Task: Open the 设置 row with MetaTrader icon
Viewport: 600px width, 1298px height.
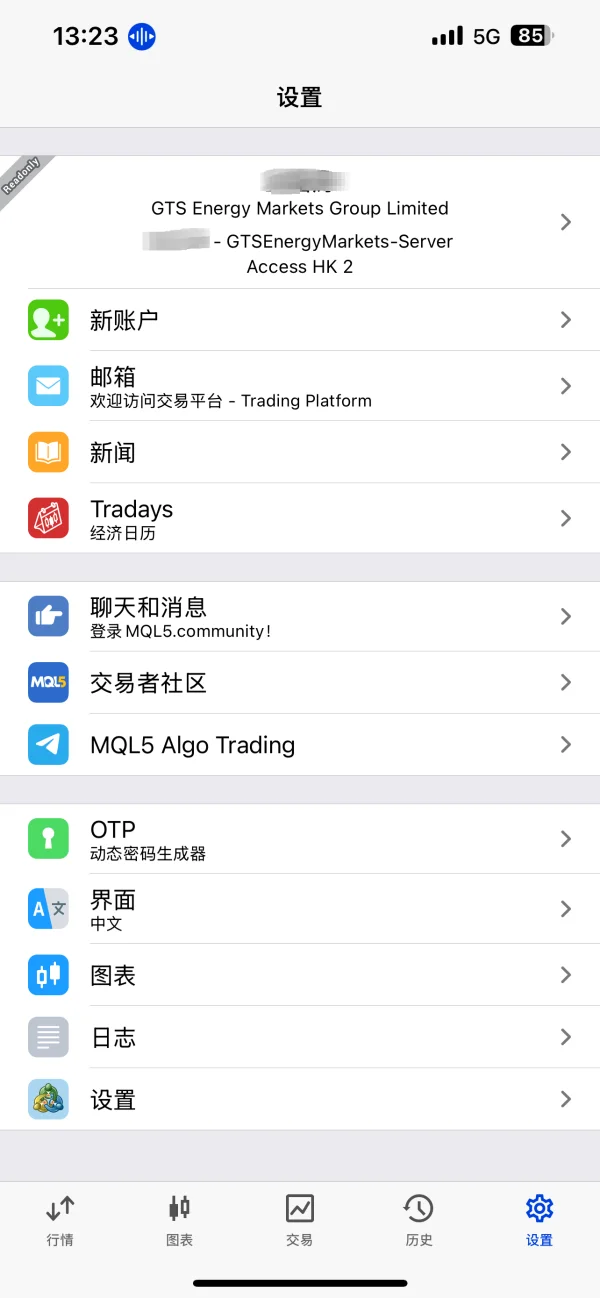Action: coord(300,1099)
